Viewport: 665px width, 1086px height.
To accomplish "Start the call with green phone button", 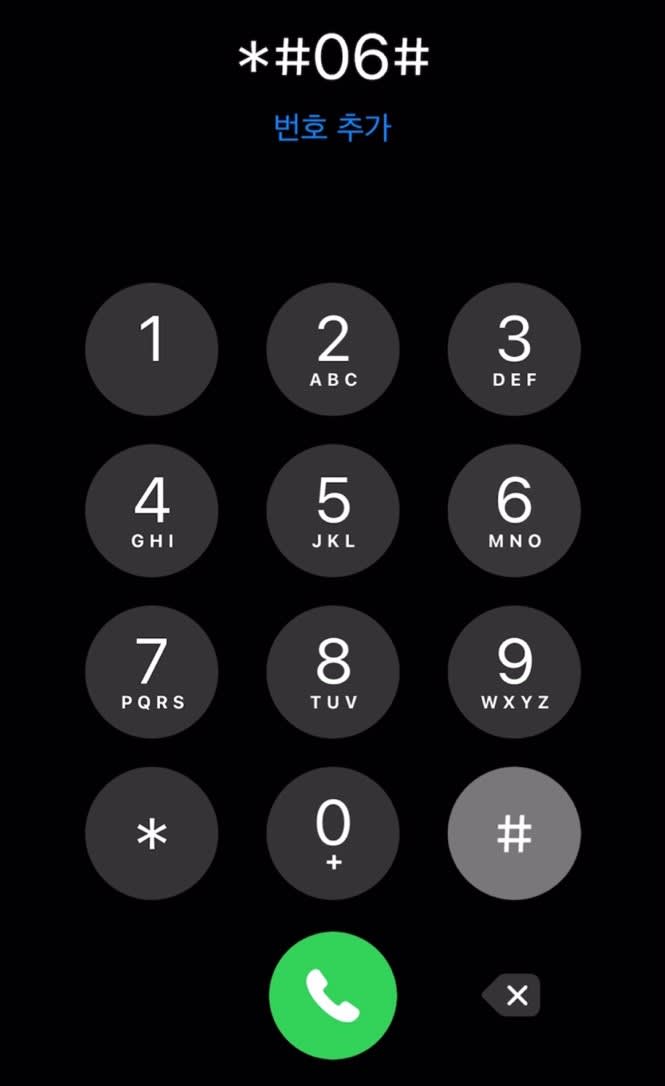I will pos(333,995).
